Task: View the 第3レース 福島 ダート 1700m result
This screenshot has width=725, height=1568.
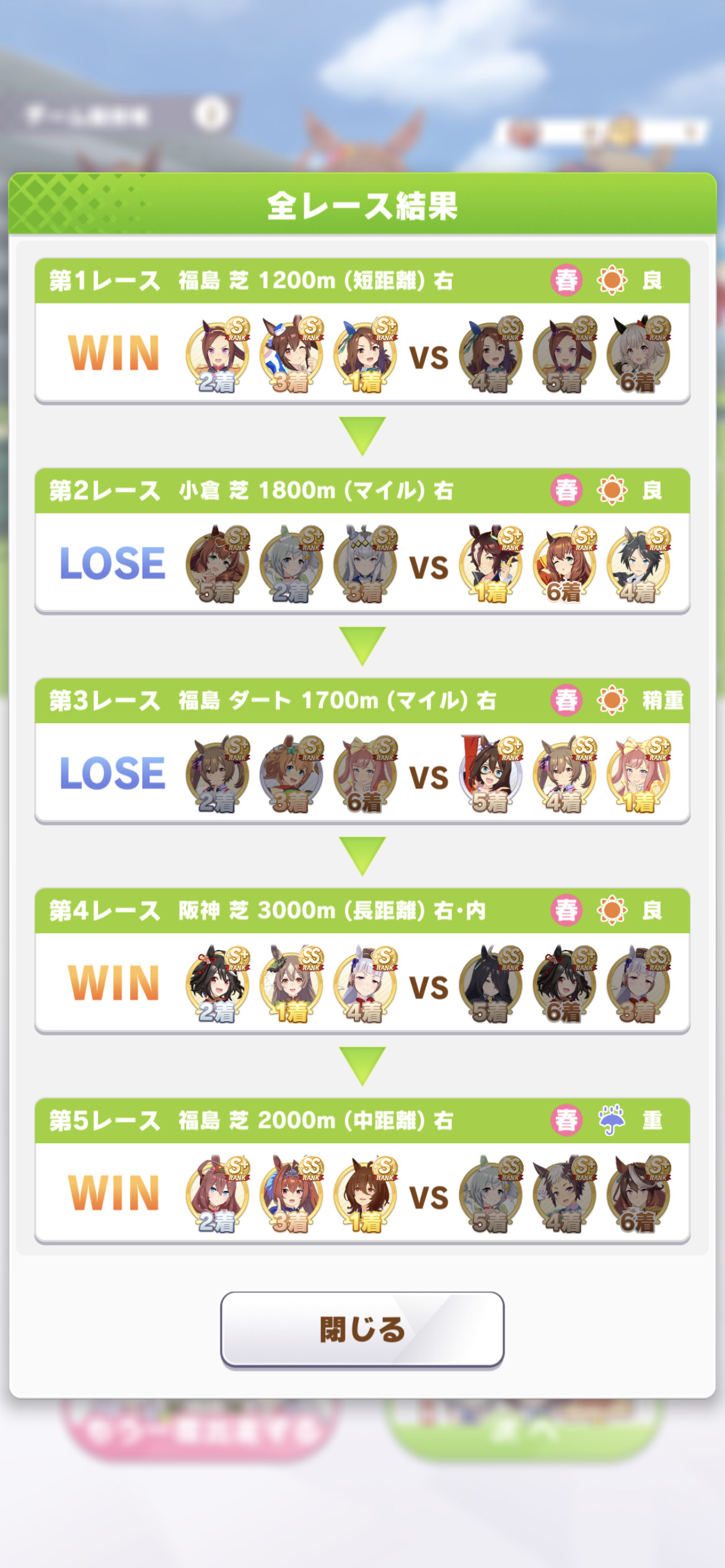Action: (x=362, y=751)
